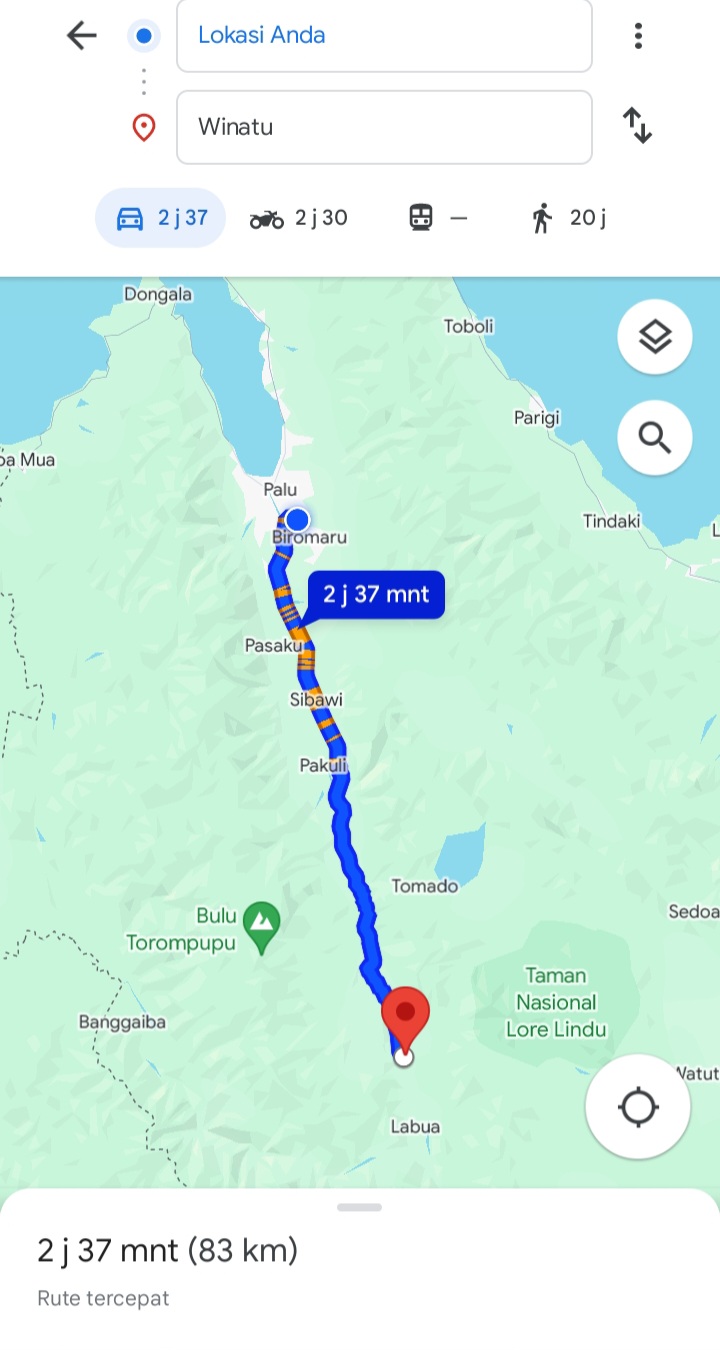Switch to walking mode 20 j

coord(568,218)
